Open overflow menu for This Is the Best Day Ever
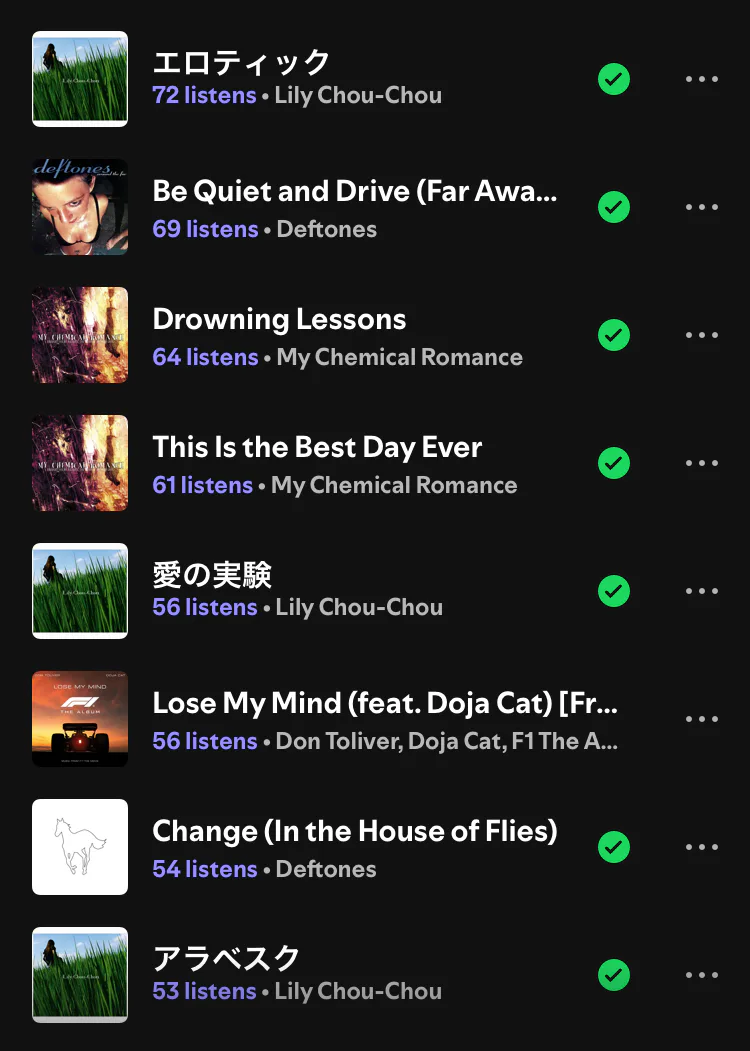This screenshot has width=750, height=1051. click(x=702, y=463)
